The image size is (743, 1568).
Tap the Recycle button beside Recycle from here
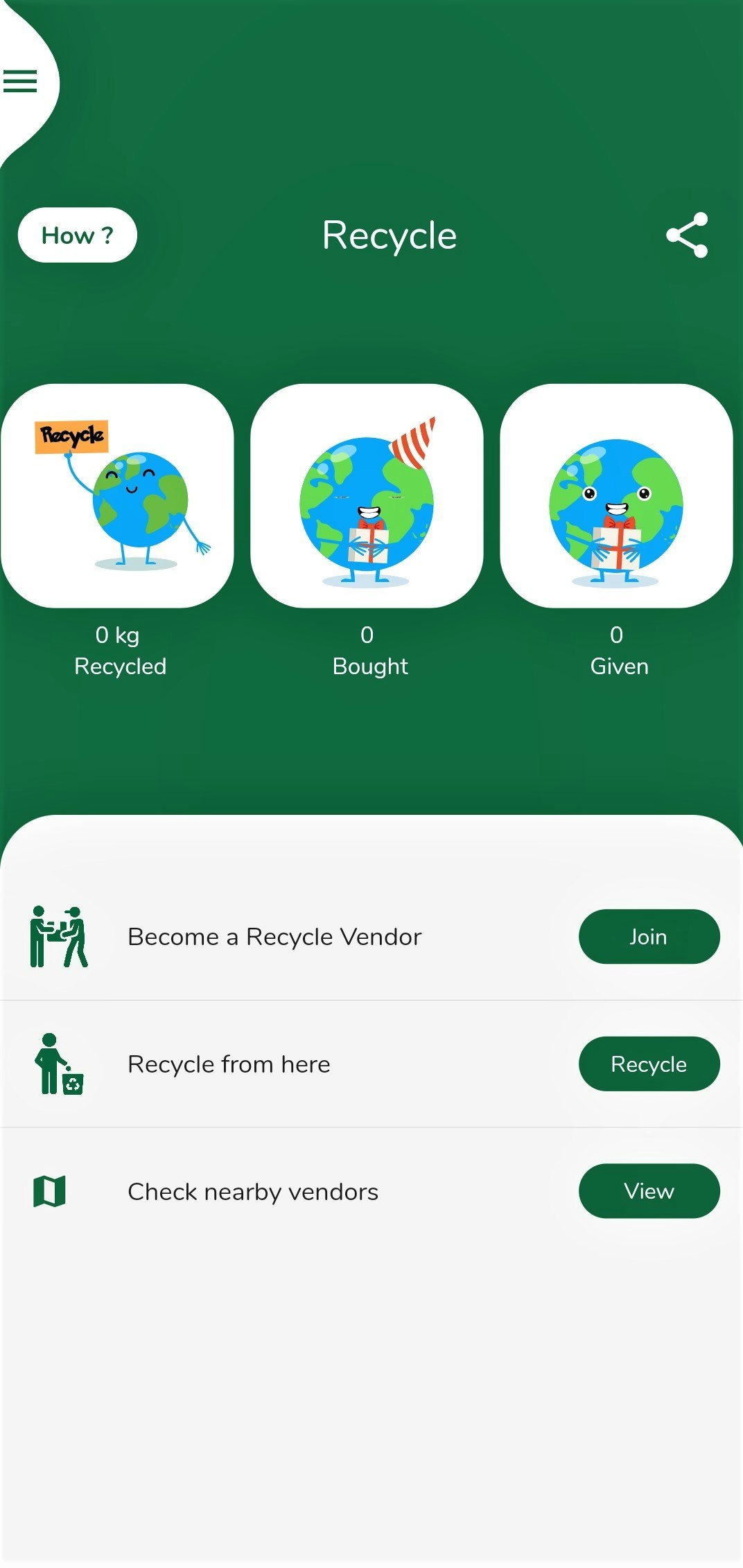click(649, 1064)
